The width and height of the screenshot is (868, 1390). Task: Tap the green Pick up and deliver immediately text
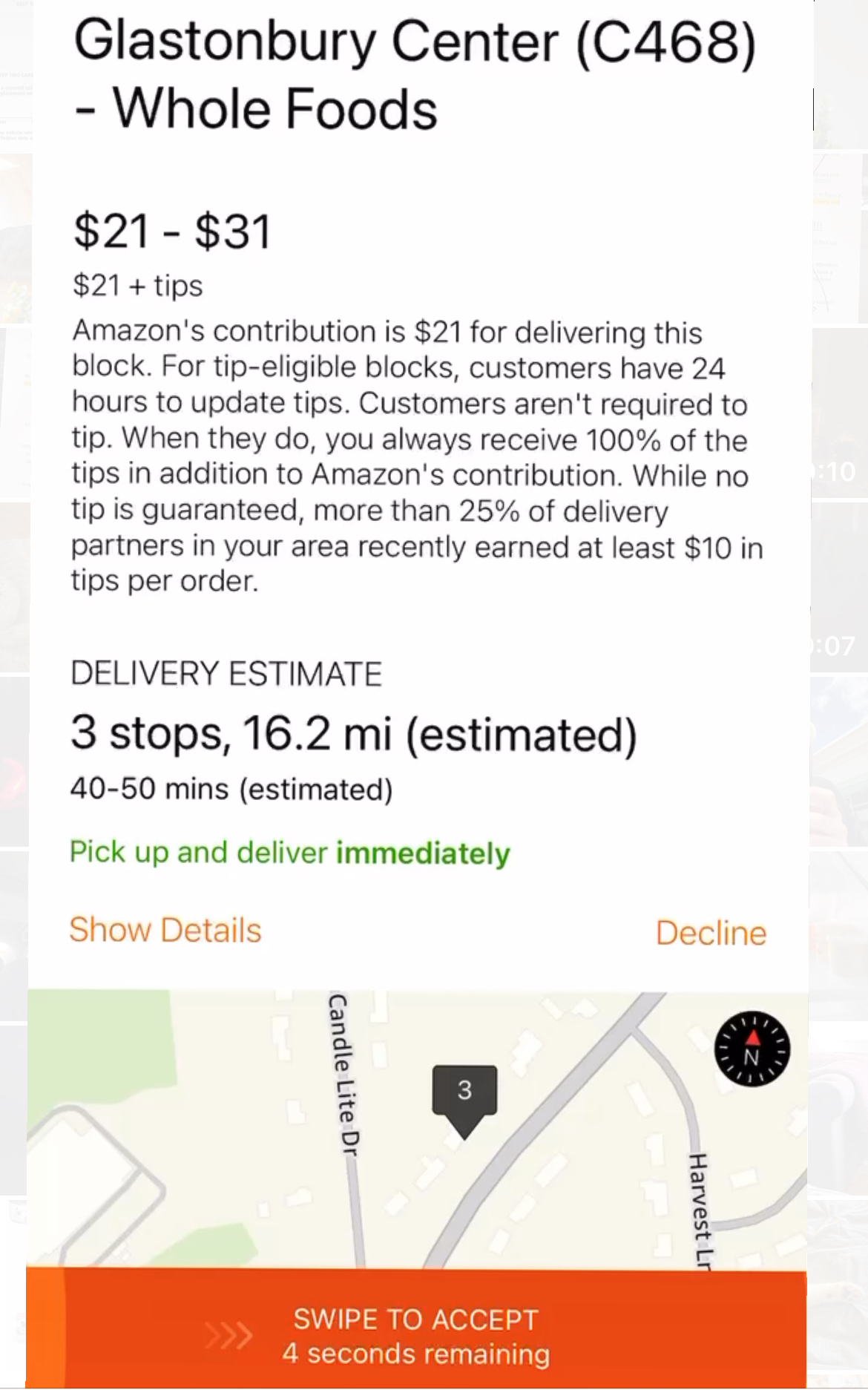[289, 852]
